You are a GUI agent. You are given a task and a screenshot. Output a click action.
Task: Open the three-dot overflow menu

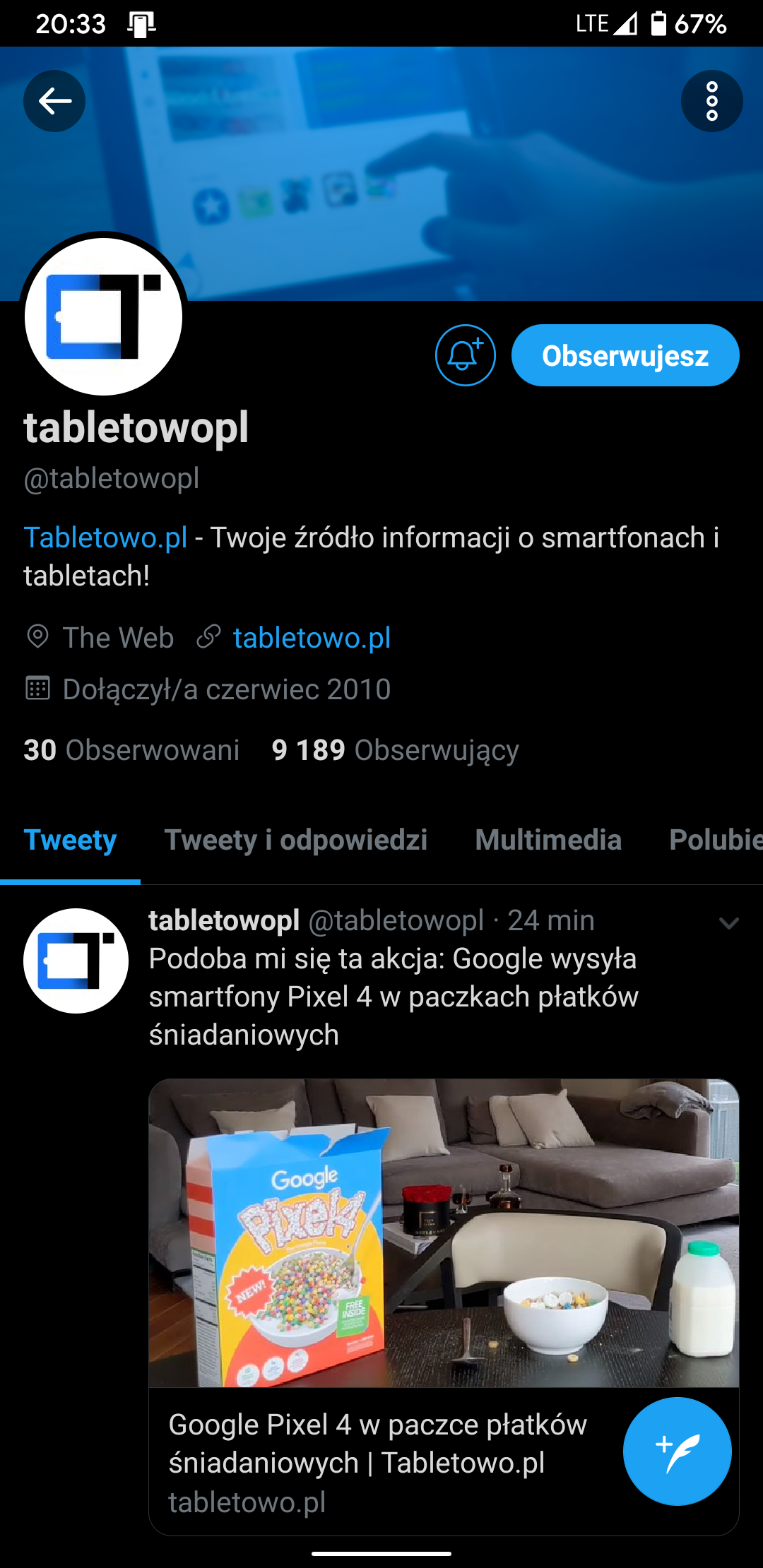[x=711, y=101]
